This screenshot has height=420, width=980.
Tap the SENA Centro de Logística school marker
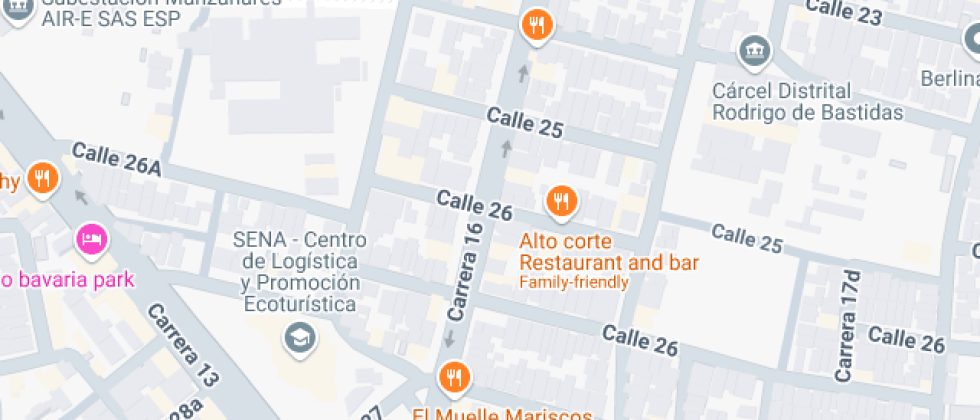tap(300, 339)
